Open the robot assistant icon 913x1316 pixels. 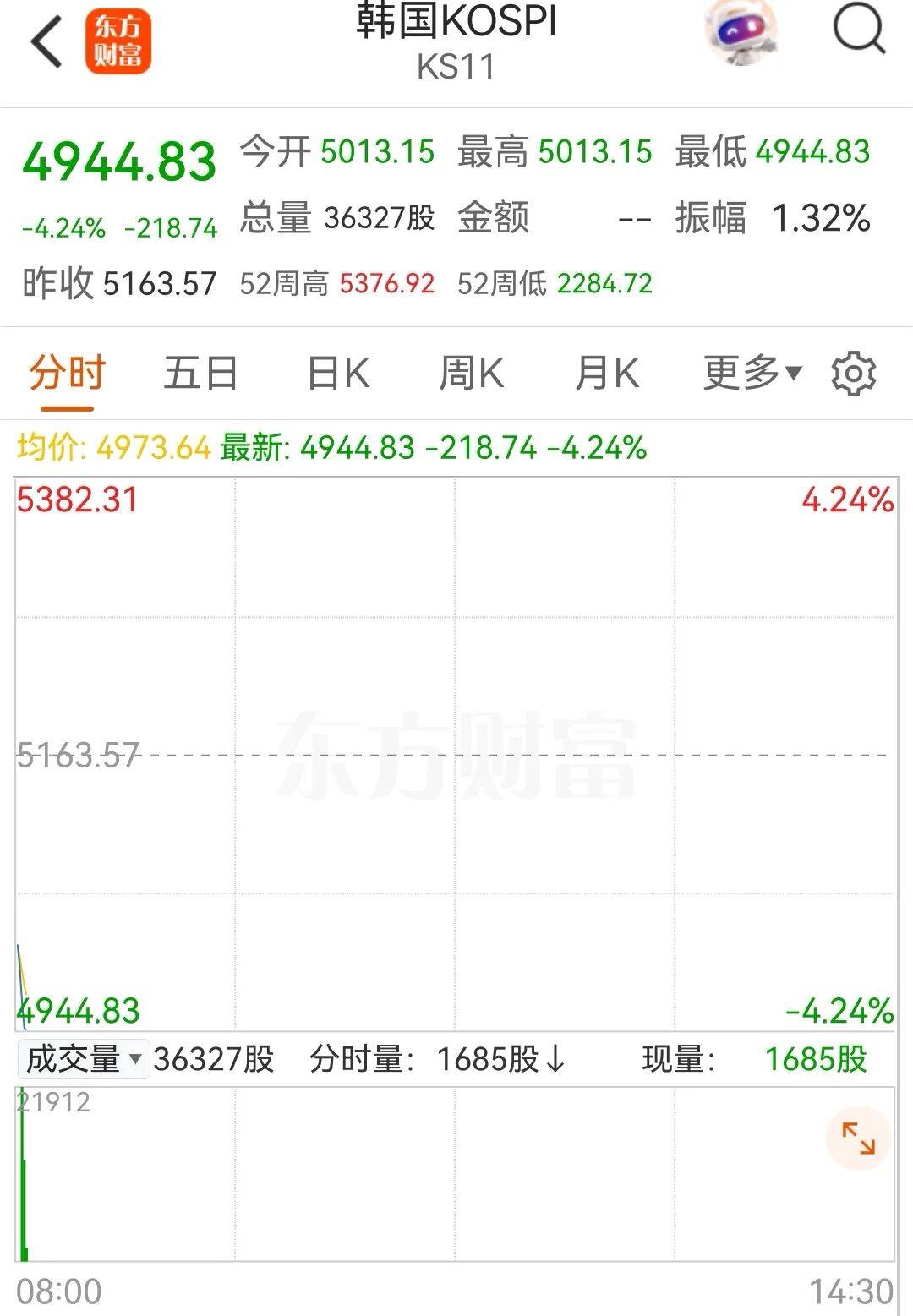741,32
